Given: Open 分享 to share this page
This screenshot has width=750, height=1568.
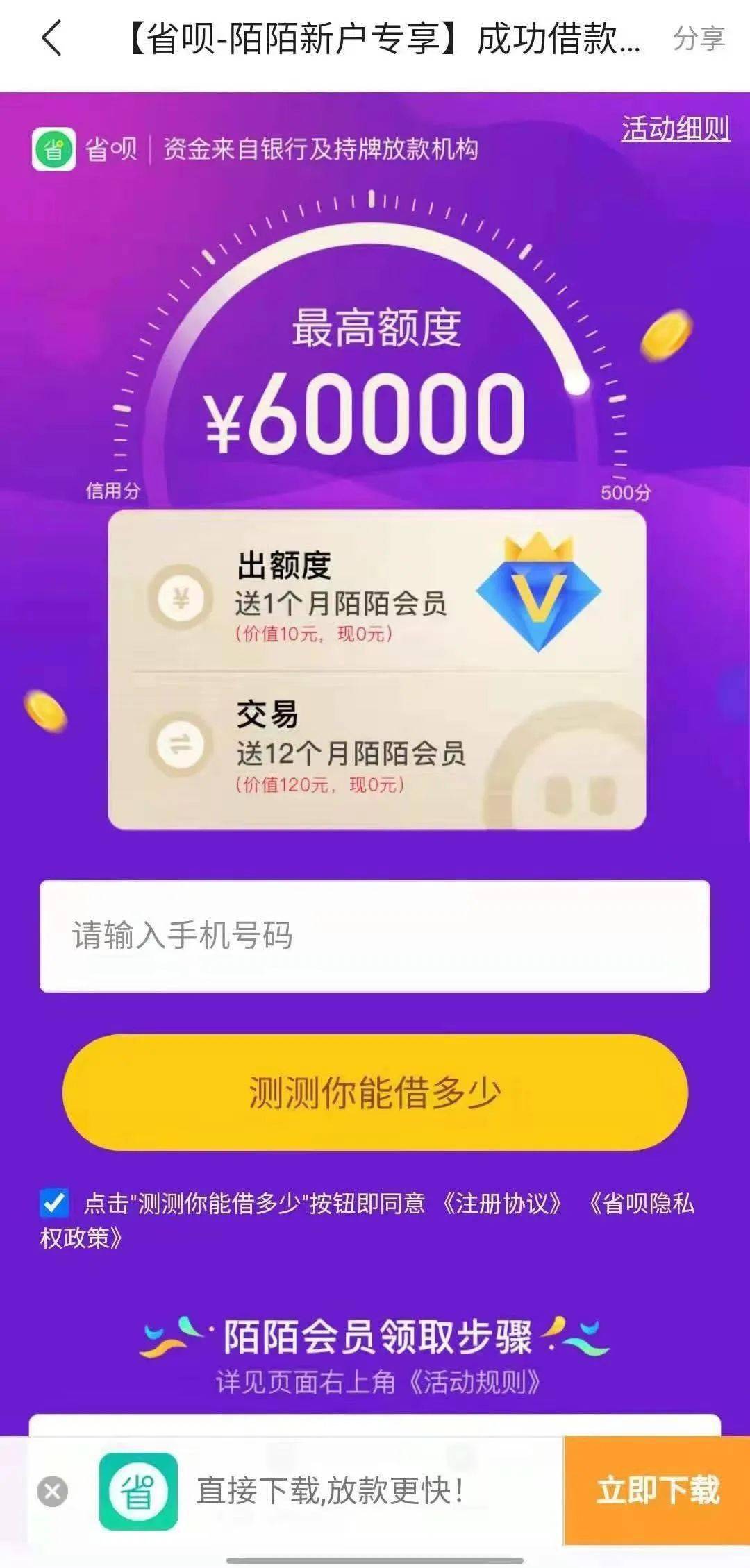Looking at the screenshot, I should 698,40.
